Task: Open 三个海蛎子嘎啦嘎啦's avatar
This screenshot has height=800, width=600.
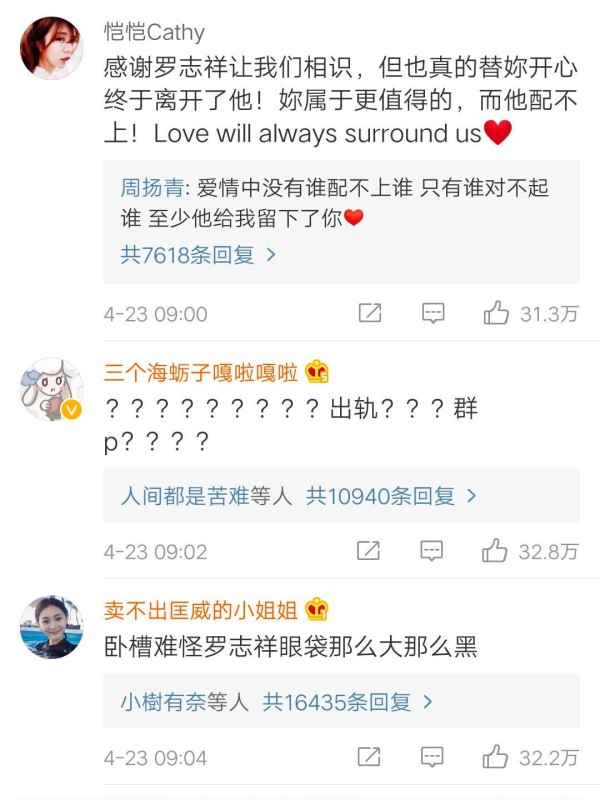Action: [x=52, y=389]
